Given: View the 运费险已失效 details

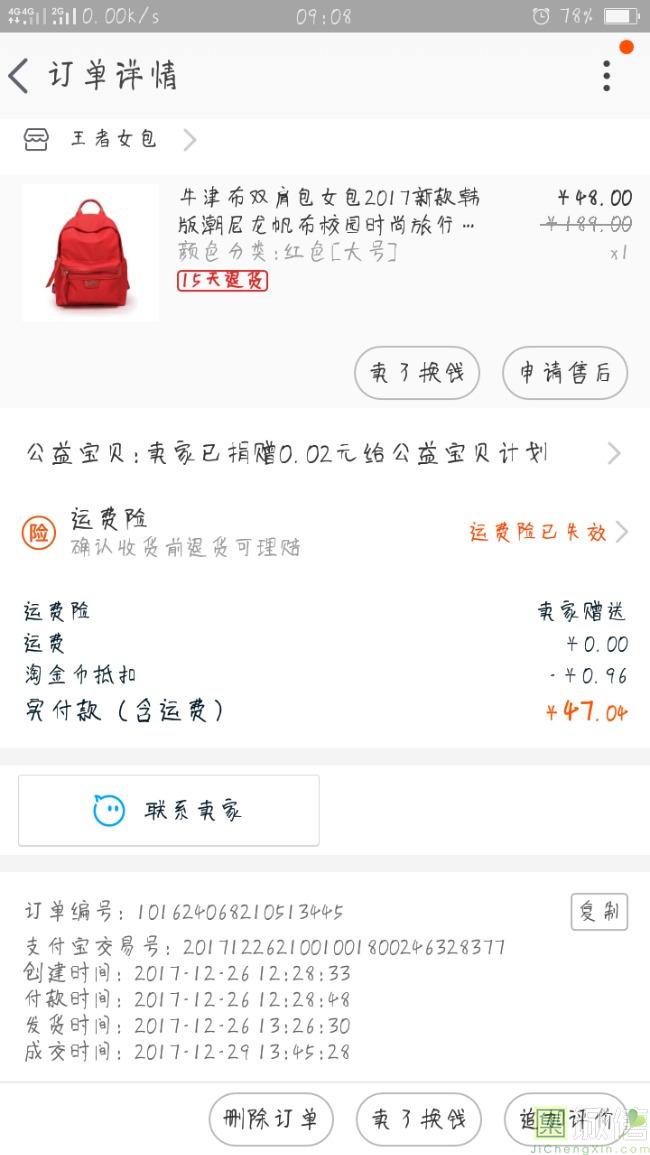Looking at the screenshot, I should [x=547, y=532].
